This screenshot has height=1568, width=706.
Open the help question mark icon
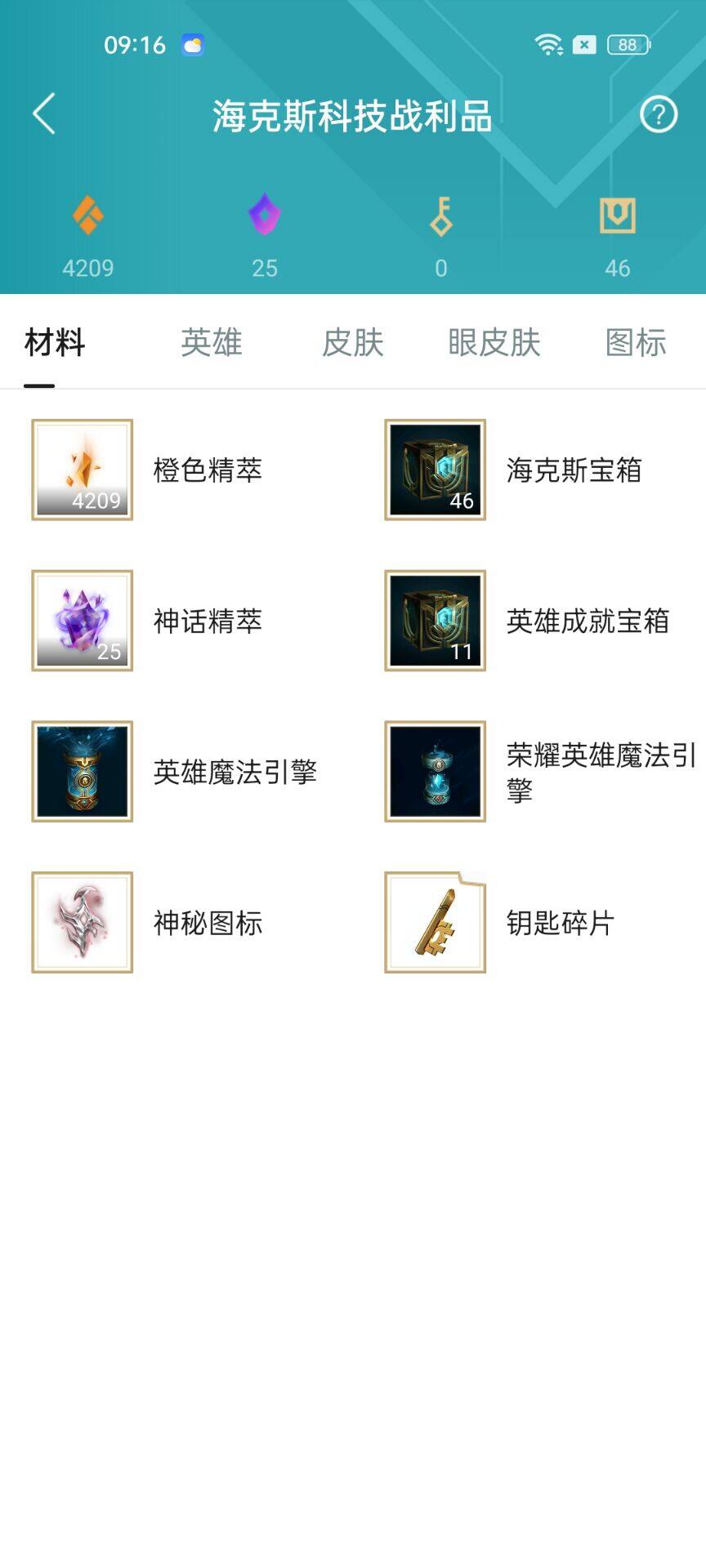coord(658,114)
